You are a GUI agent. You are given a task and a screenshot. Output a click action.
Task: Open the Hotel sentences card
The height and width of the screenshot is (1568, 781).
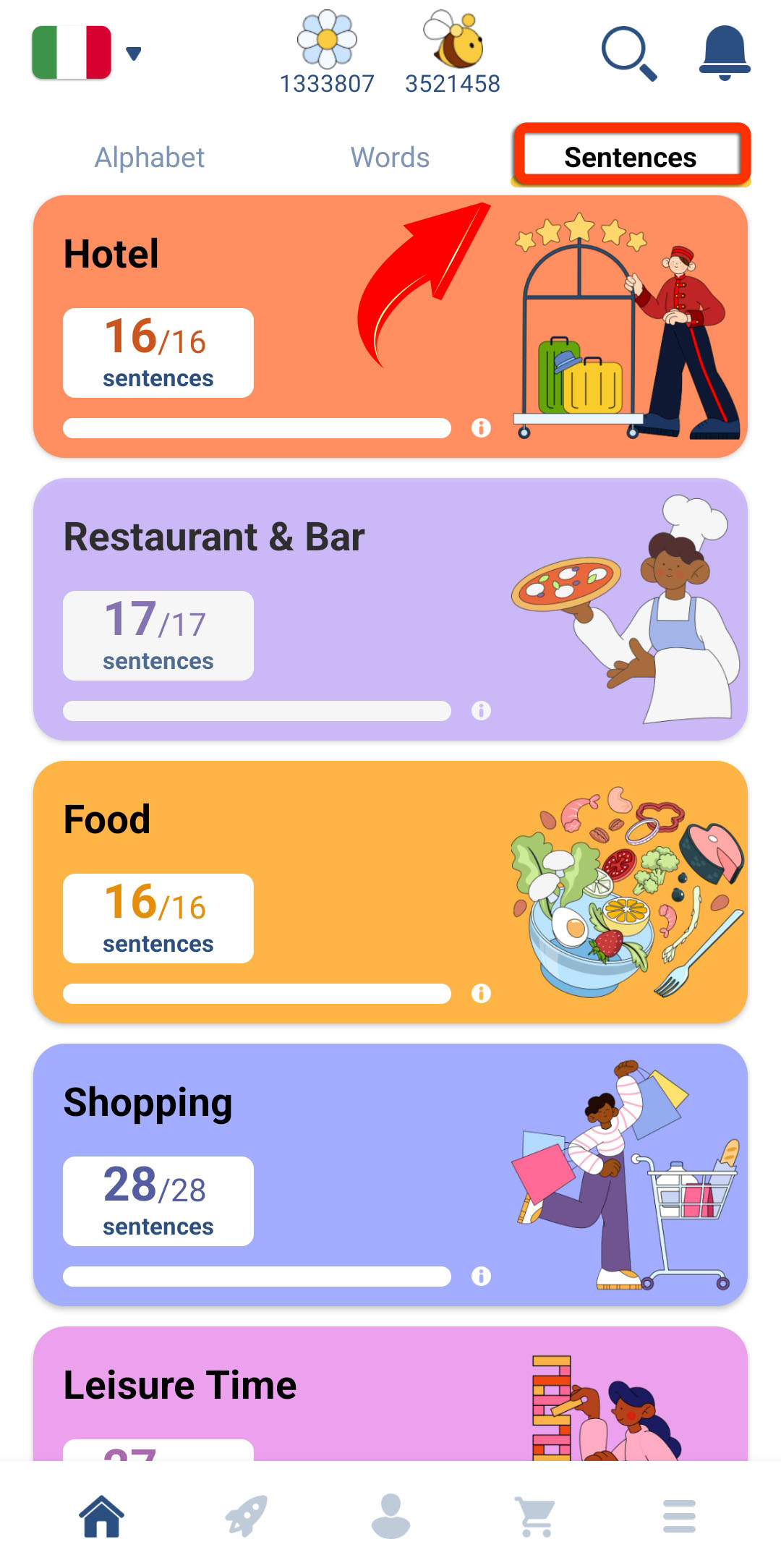point(390,326)
